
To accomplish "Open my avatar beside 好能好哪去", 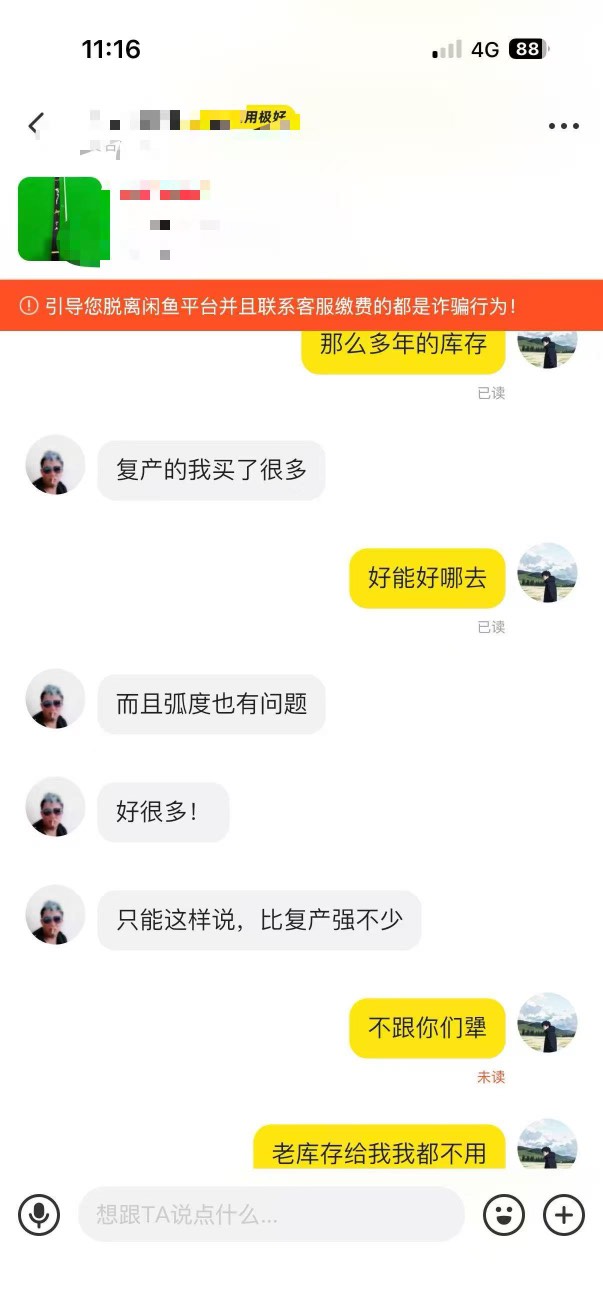I will point(547,573).
